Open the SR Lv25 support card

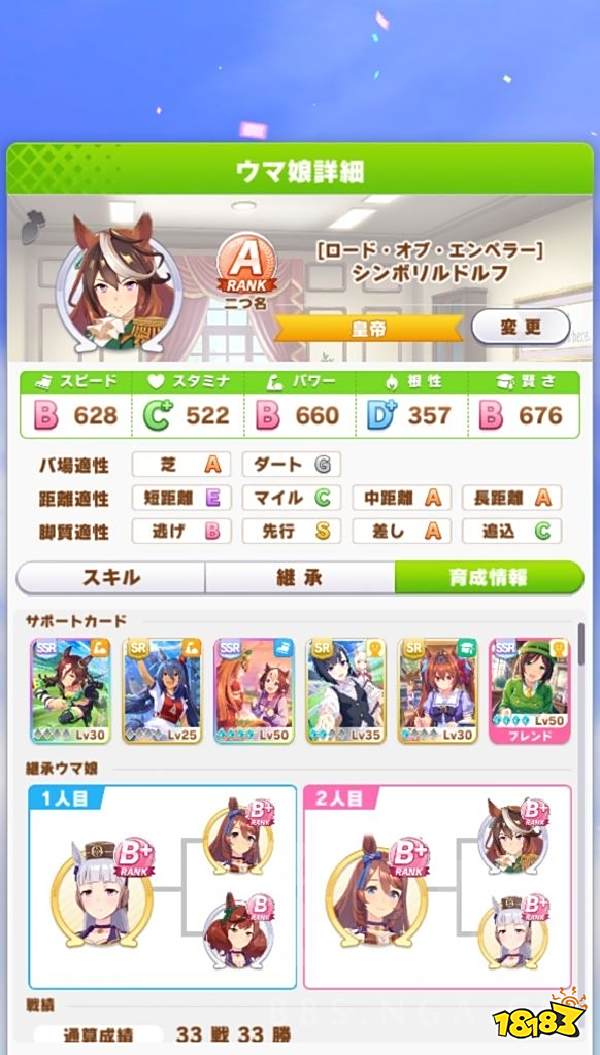pos(162,690)
